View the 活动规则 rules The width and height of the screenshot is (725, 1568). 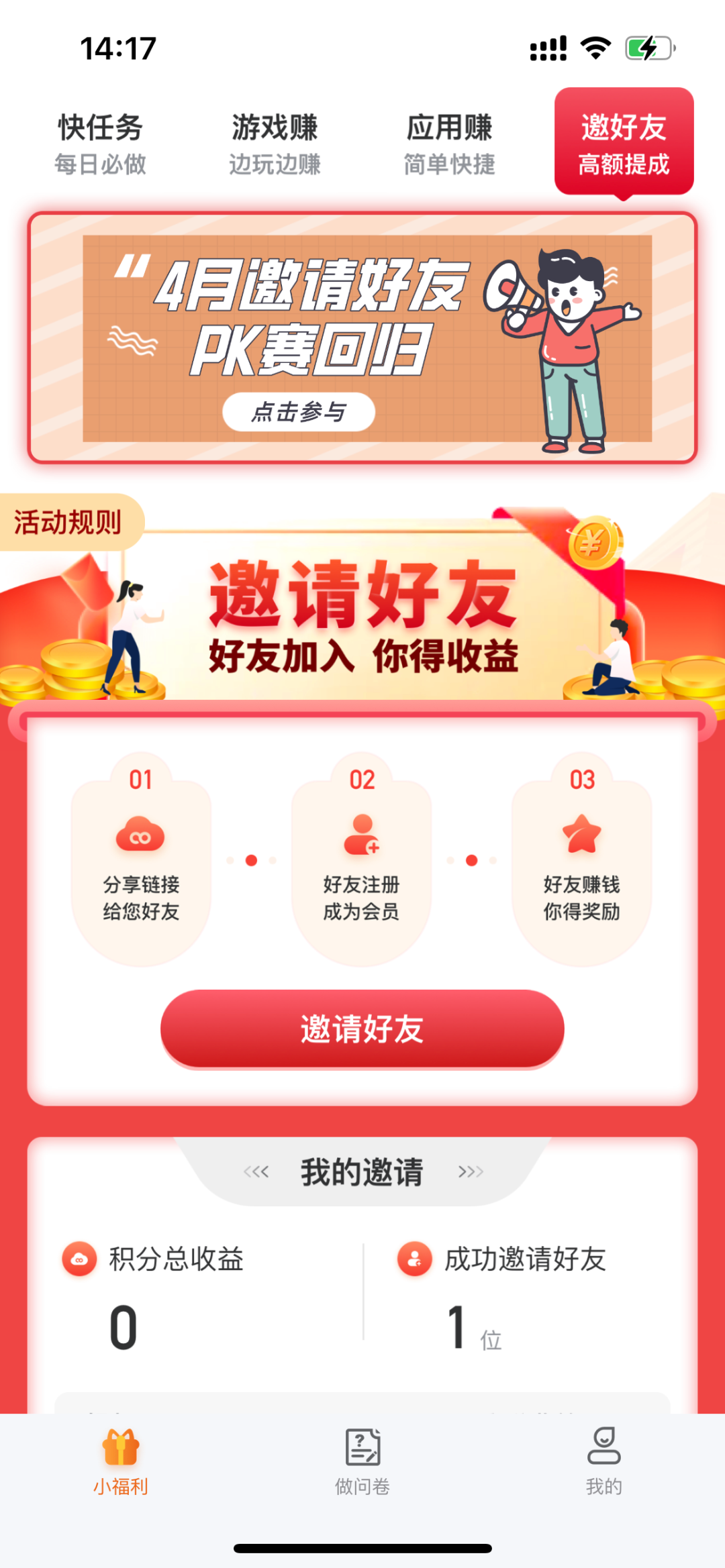pyautogui.click(x=68, y=522)
